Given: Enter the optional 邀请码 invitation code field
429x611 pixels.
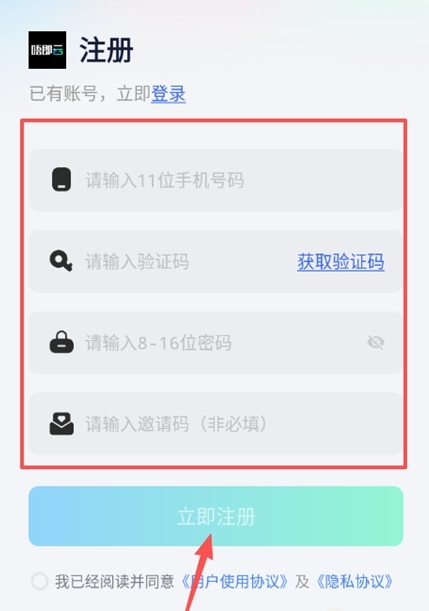Looking at the screenshot, I should tap(215, 424).
